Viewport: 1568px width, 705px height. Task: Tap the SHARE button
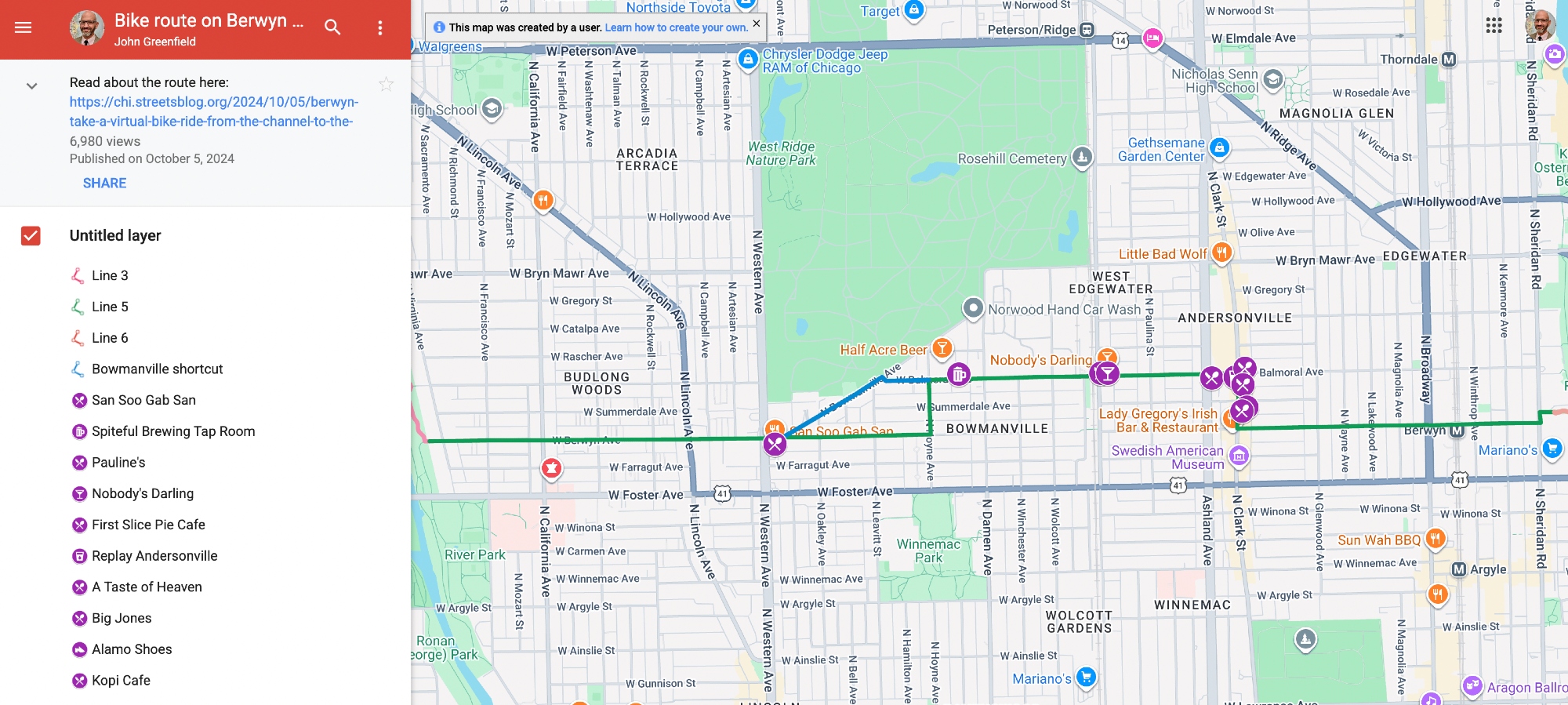pos(104,183)
